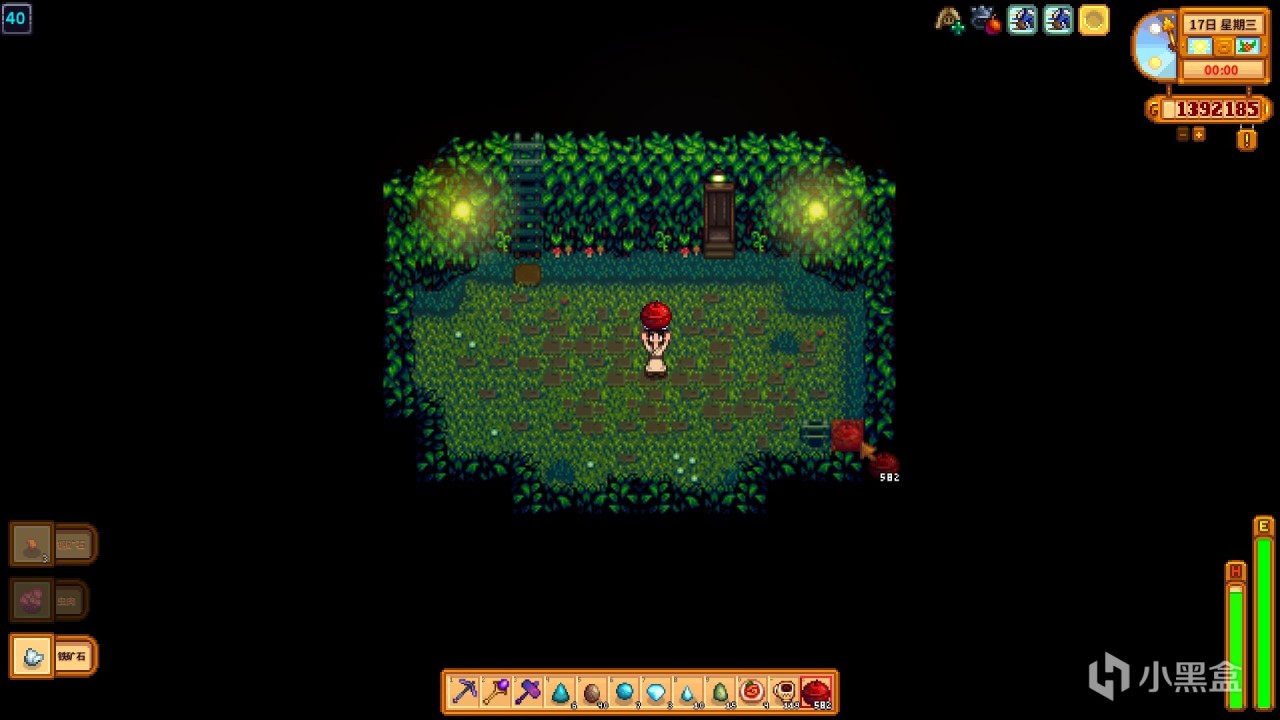Choose the green egg-shaped item stack of 15

(x=720, y=691)
